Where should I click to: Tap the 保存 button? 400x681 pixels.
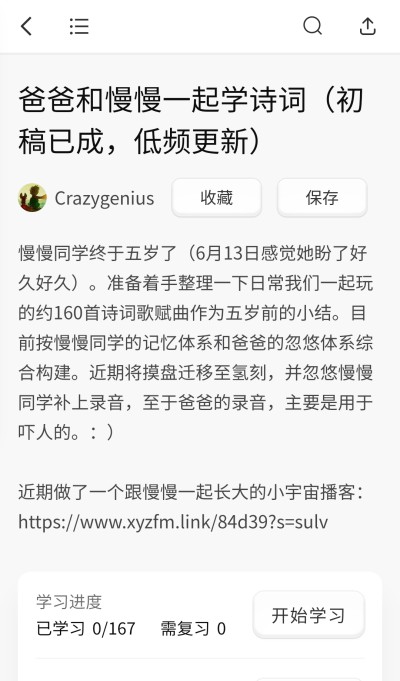click(x=322, y=198)
